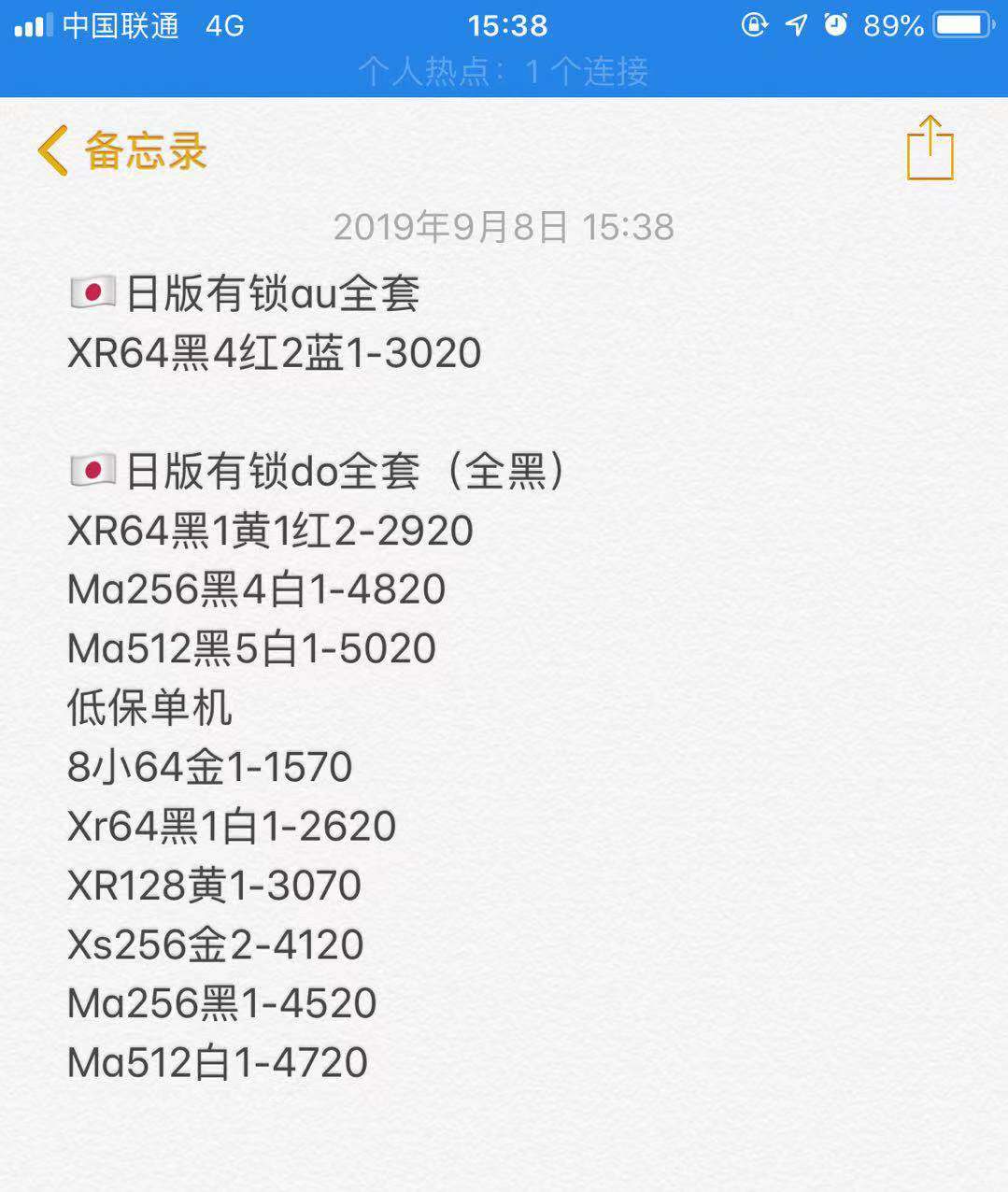This screenshot has height=1192, width=1008.
Task: Share this note via the share icon
Action: (930, 148)
